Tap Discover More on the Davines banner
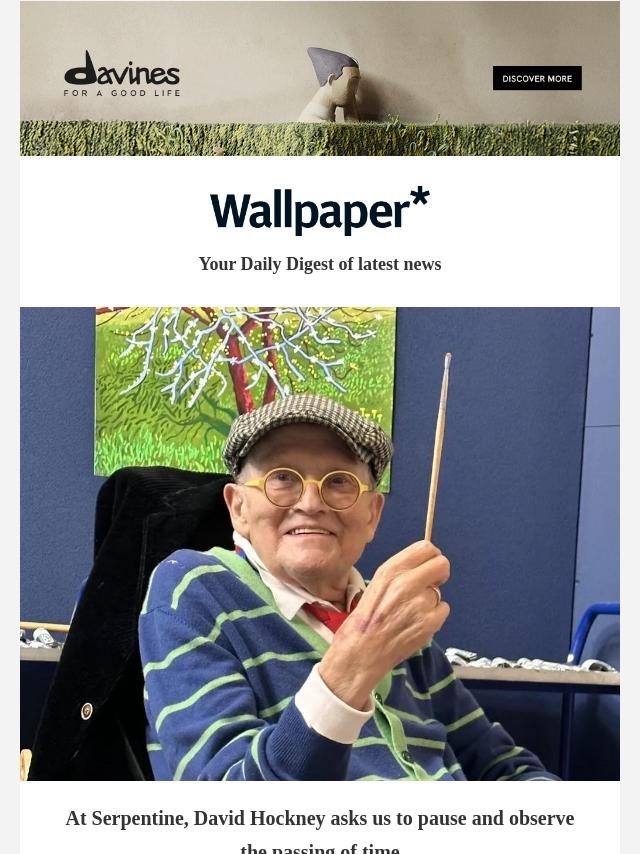 pyautogui.click(x=537, y=78)
